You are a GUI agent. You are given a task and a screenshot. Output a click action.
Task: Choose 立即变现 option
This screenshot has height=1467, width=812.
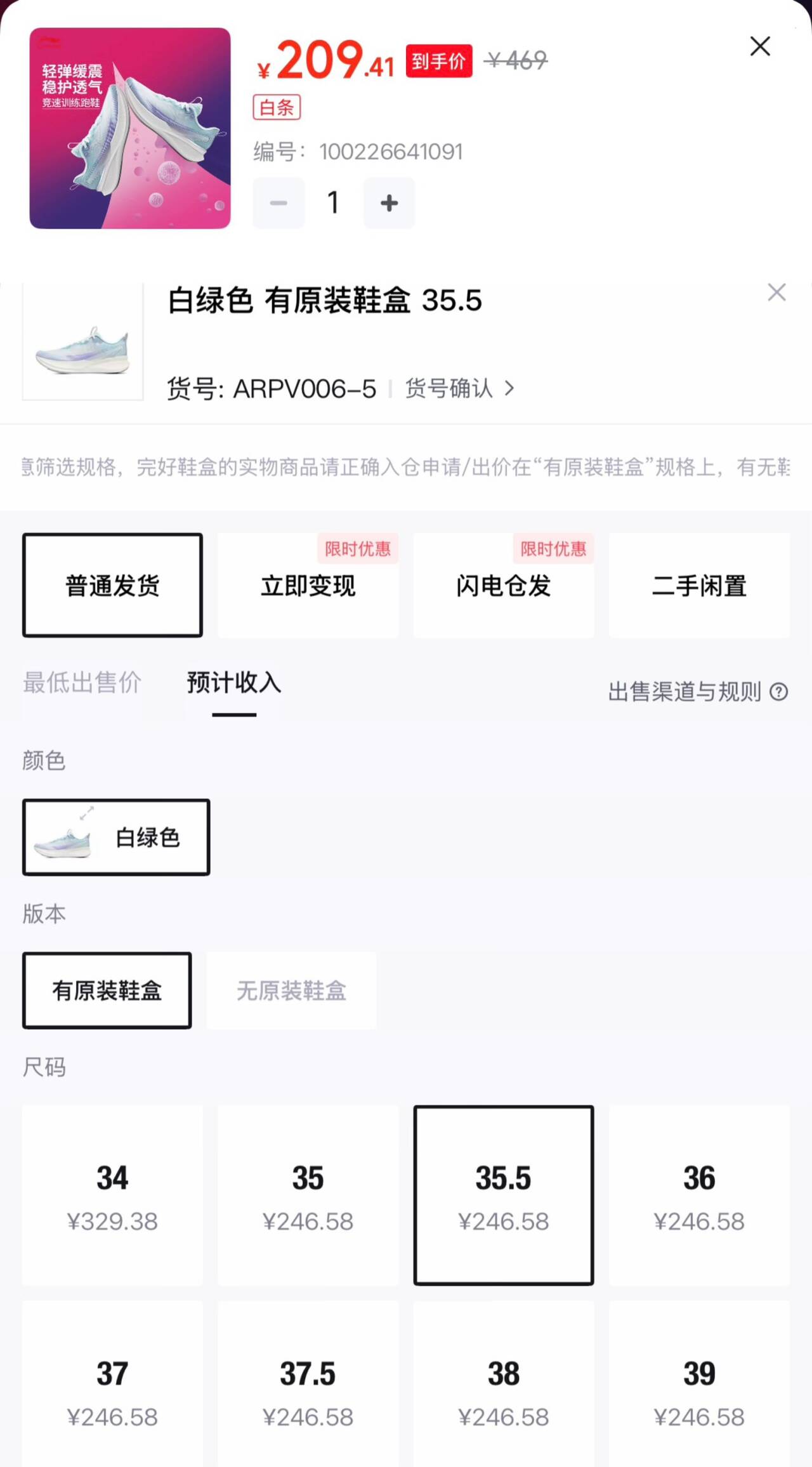pos(308,585)
